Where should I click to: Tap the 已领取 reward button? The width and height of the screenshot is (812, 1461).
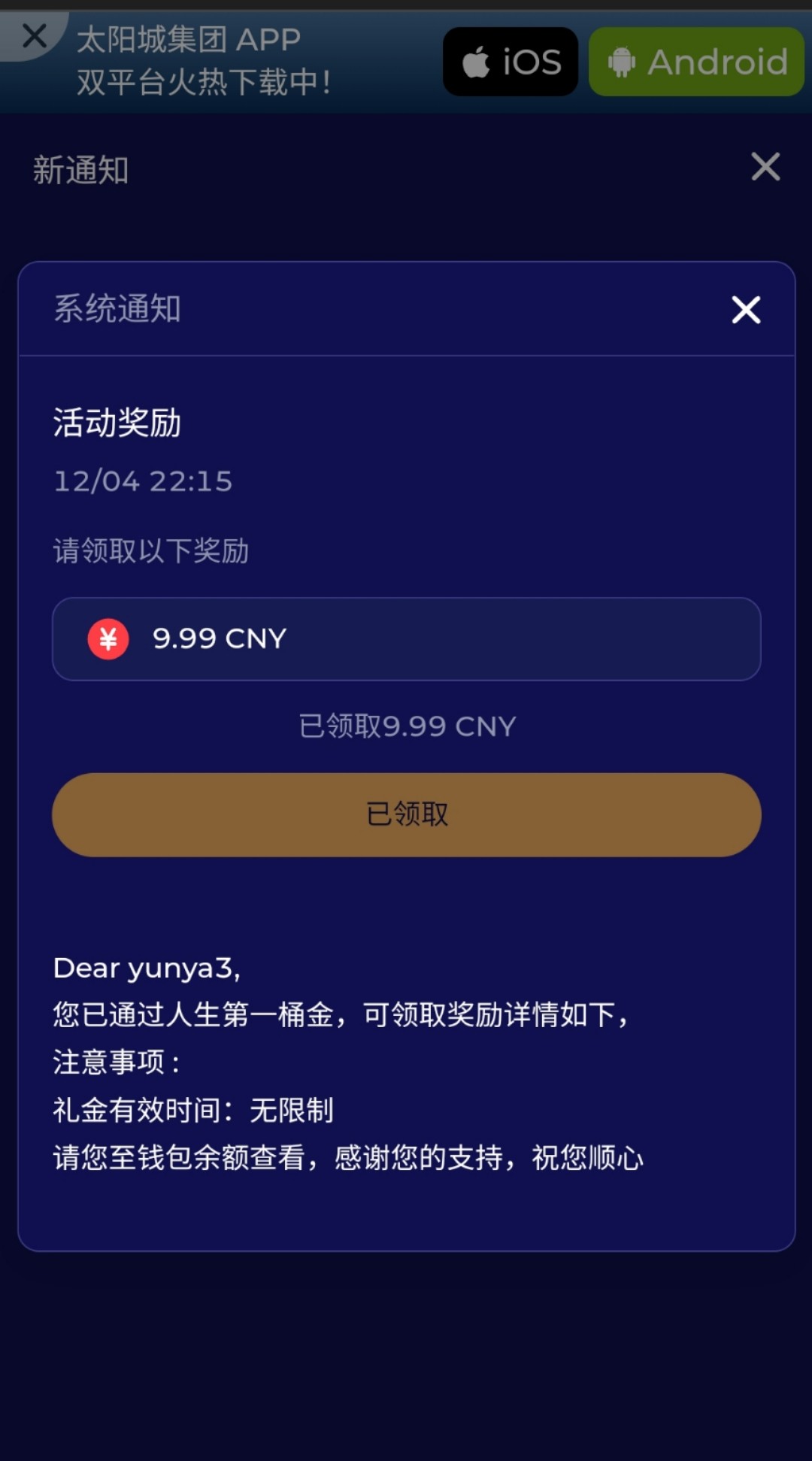pyautogui.click(x=406, y=814)
